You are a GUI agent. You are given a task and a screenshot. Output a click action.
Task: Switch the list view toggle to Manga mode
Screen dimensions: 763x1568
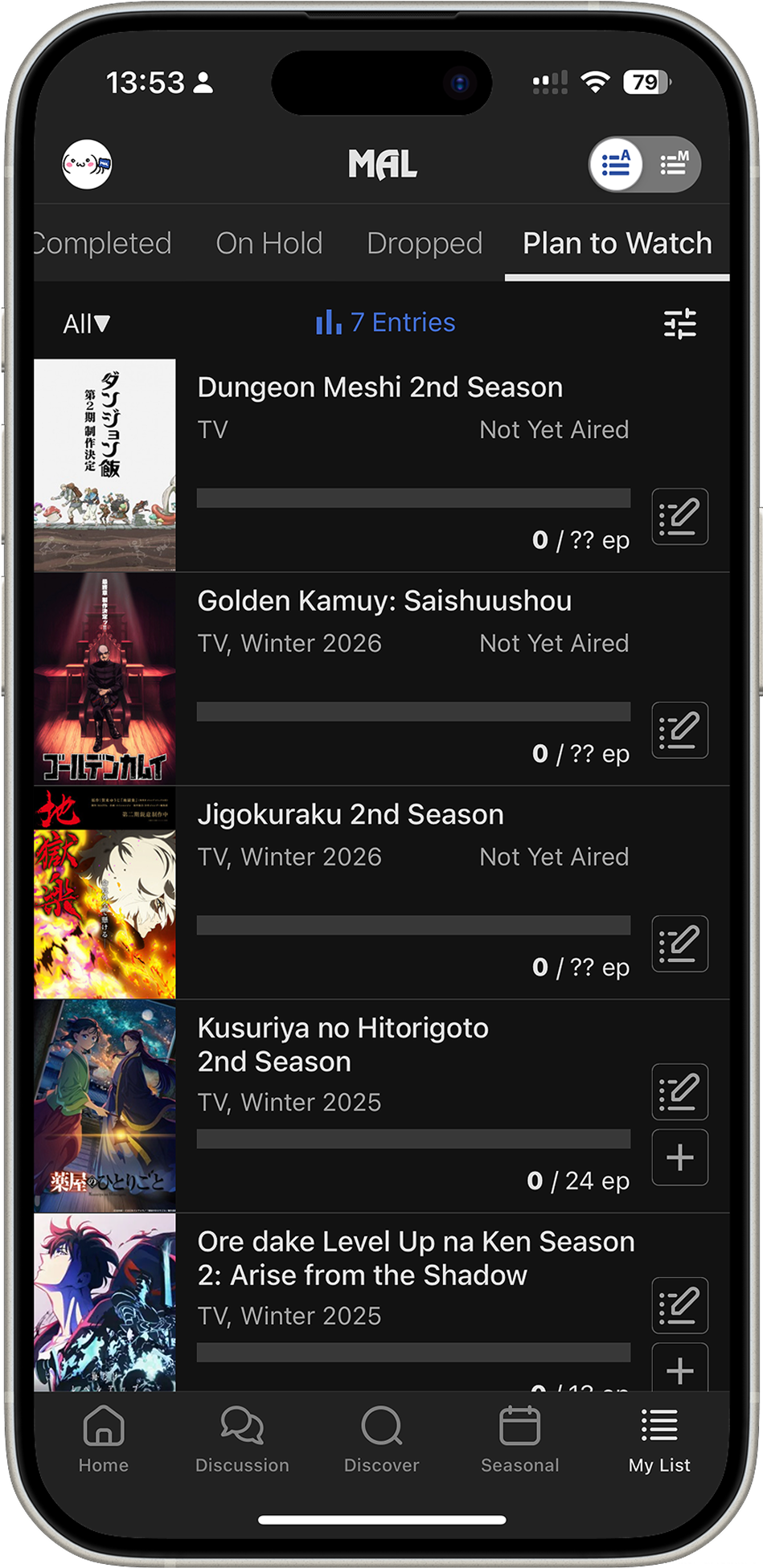tap(672, 164)
